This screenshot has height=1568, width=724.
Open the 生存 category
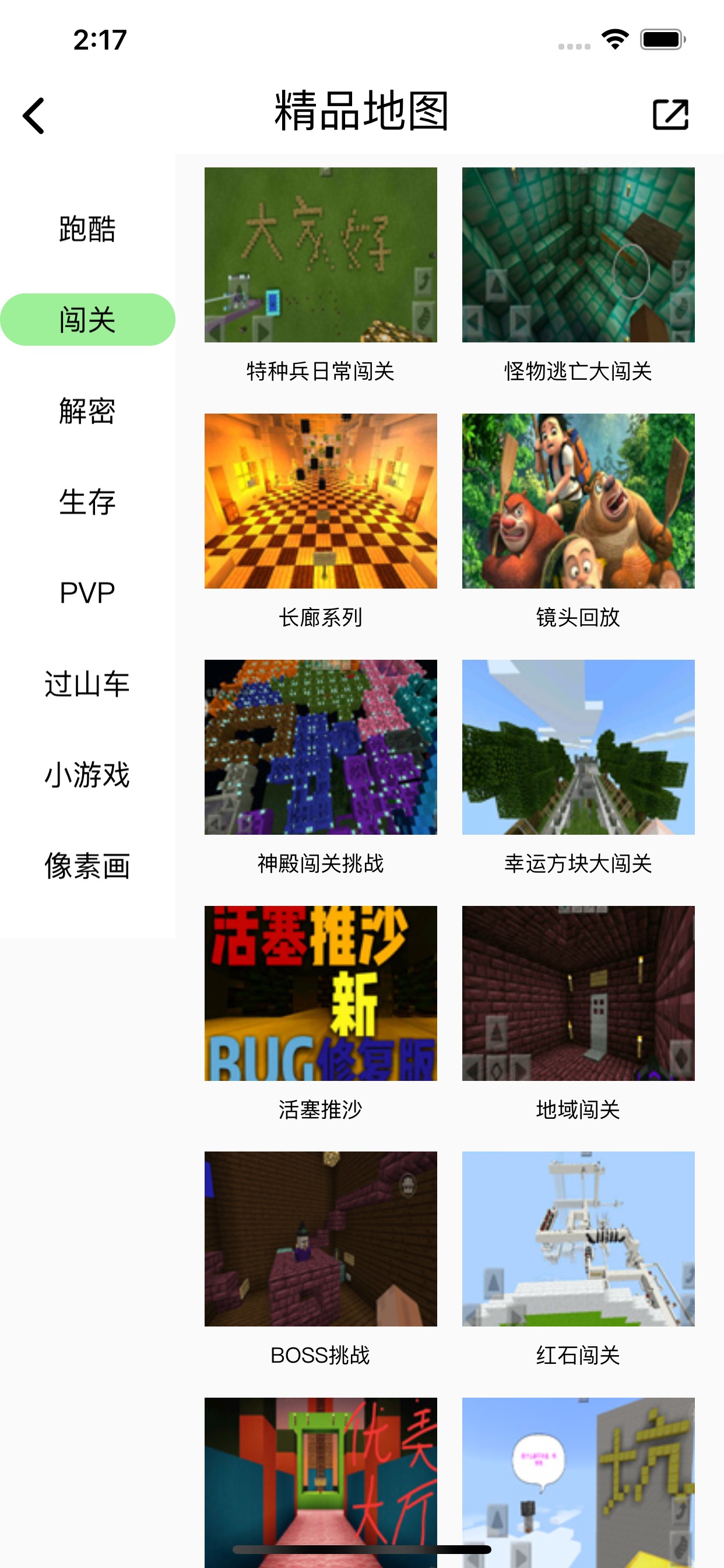[x=87, y=502]
